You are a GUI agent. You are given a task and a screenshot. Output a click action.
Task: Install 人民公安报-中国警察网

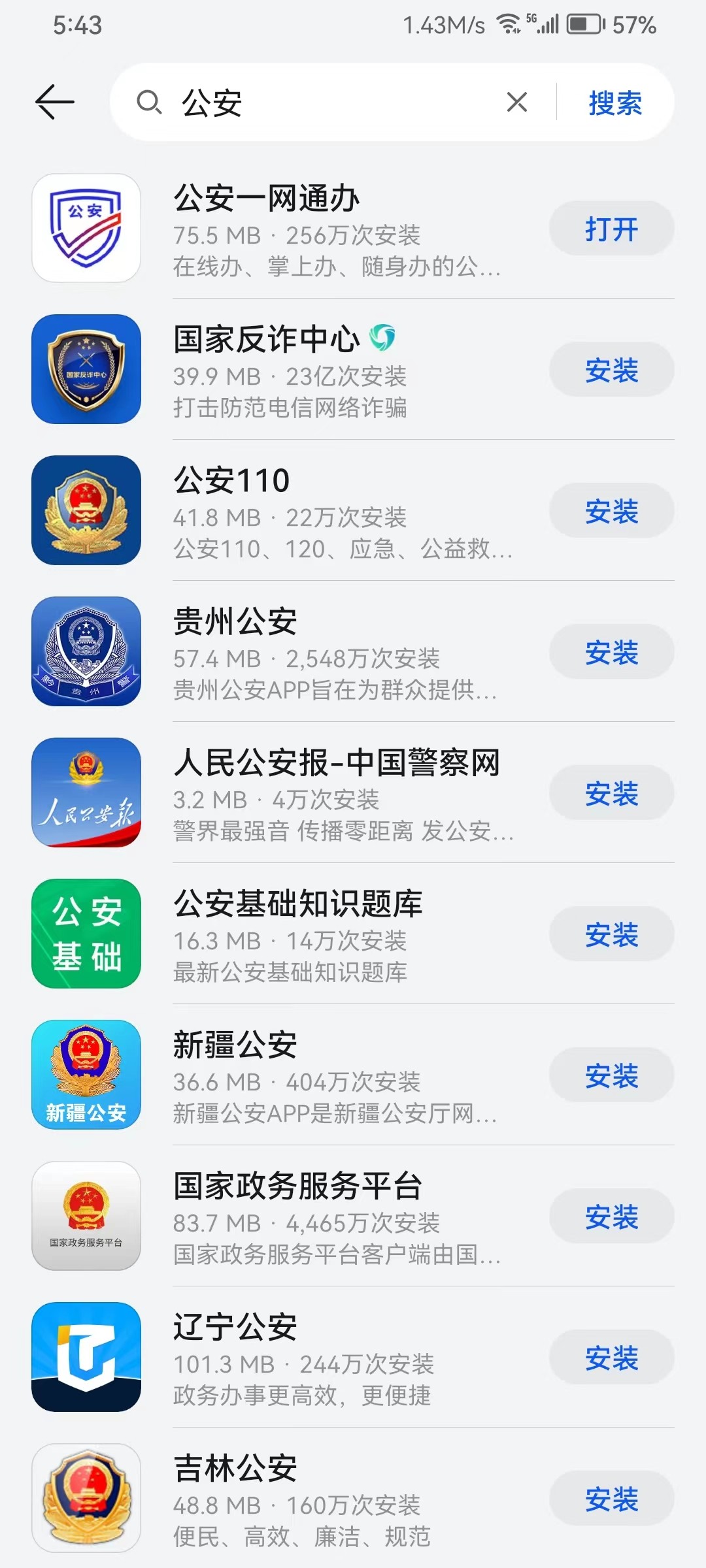[x=611, y=793]
